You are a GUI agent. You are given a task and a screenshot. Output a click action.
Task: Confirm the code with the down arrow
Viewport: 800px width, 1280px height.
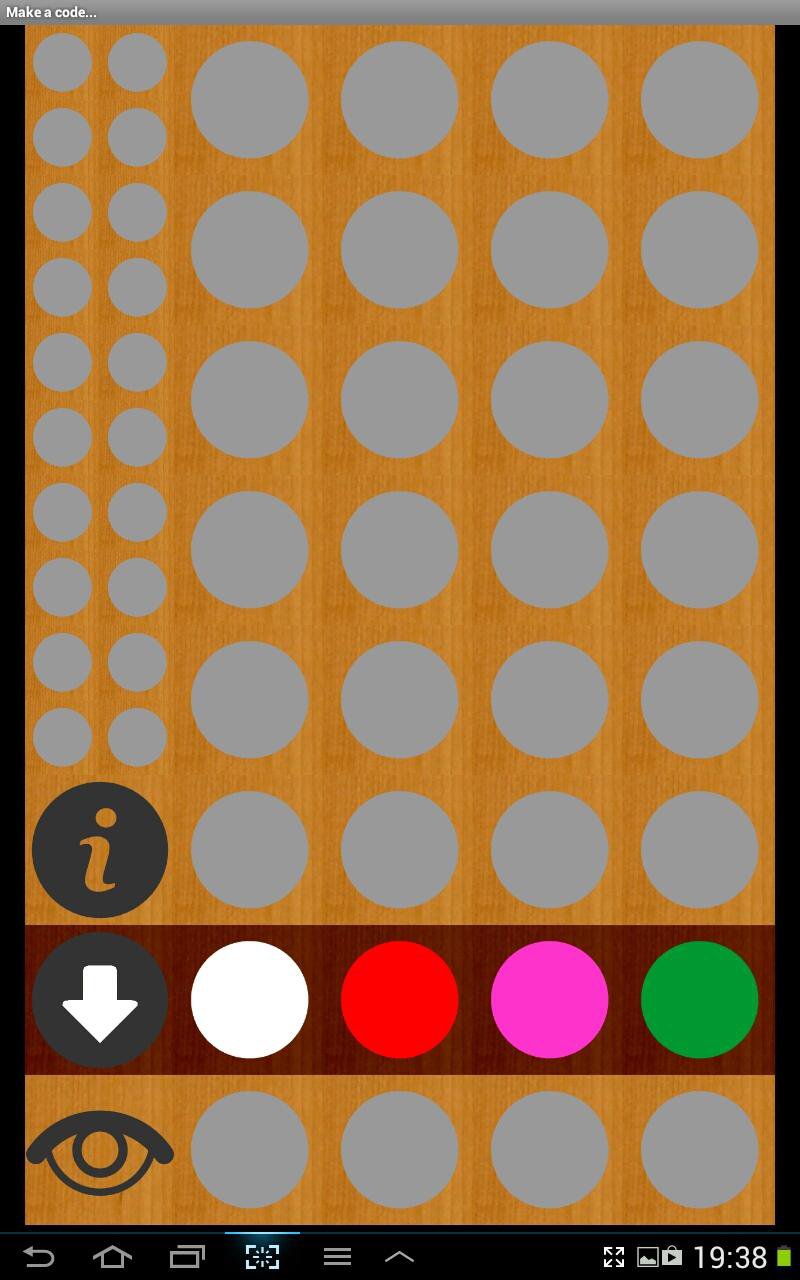(100, 1000)
